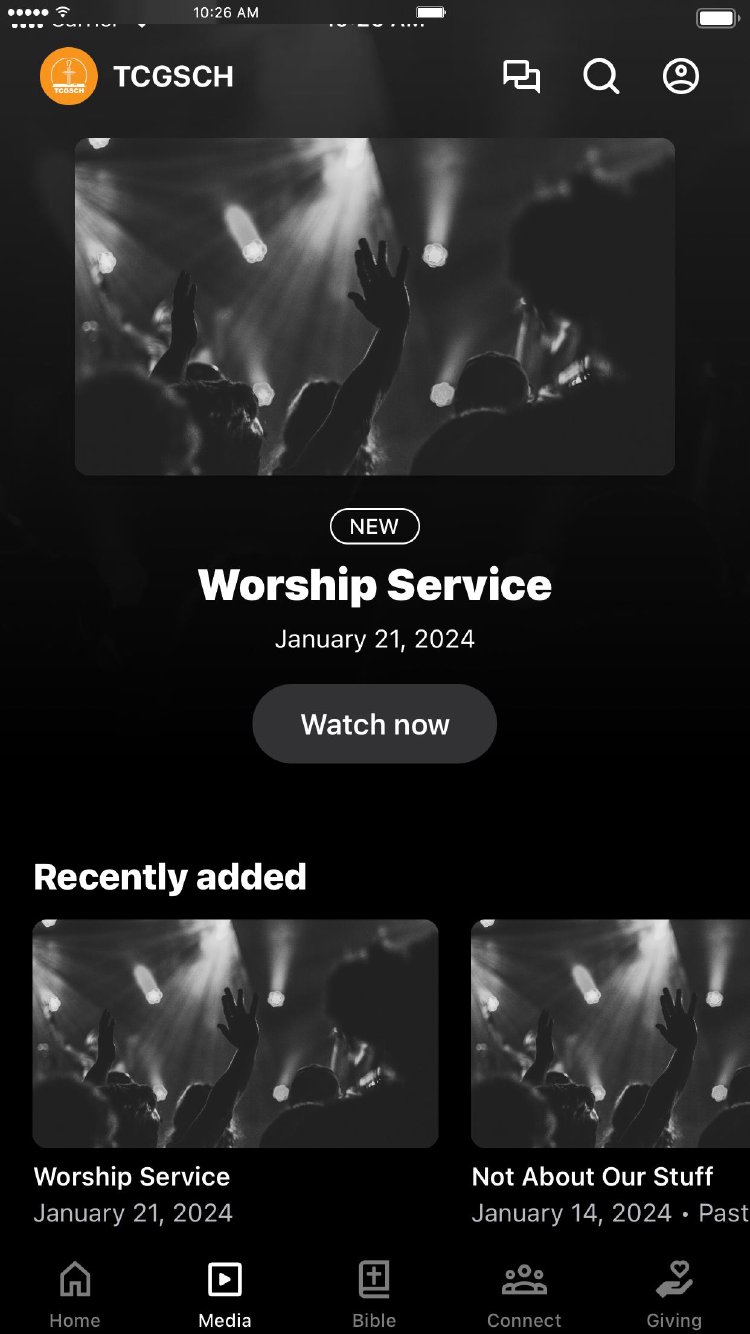Open the user profile icon
The height and width of the screenshot is (1334, 750).
(681, 77)
